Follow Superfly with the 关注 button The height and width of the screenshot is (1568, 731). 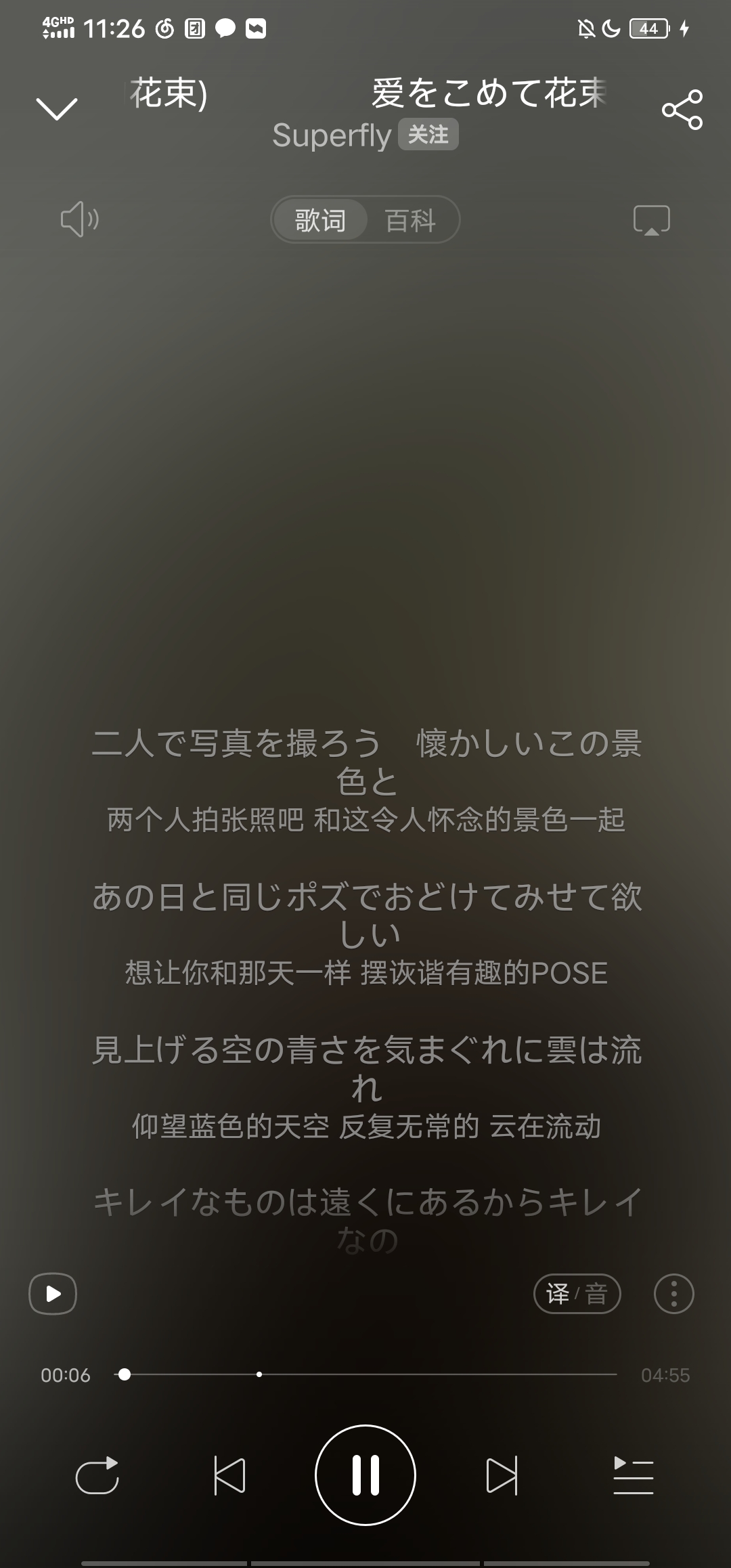(428, 135)
